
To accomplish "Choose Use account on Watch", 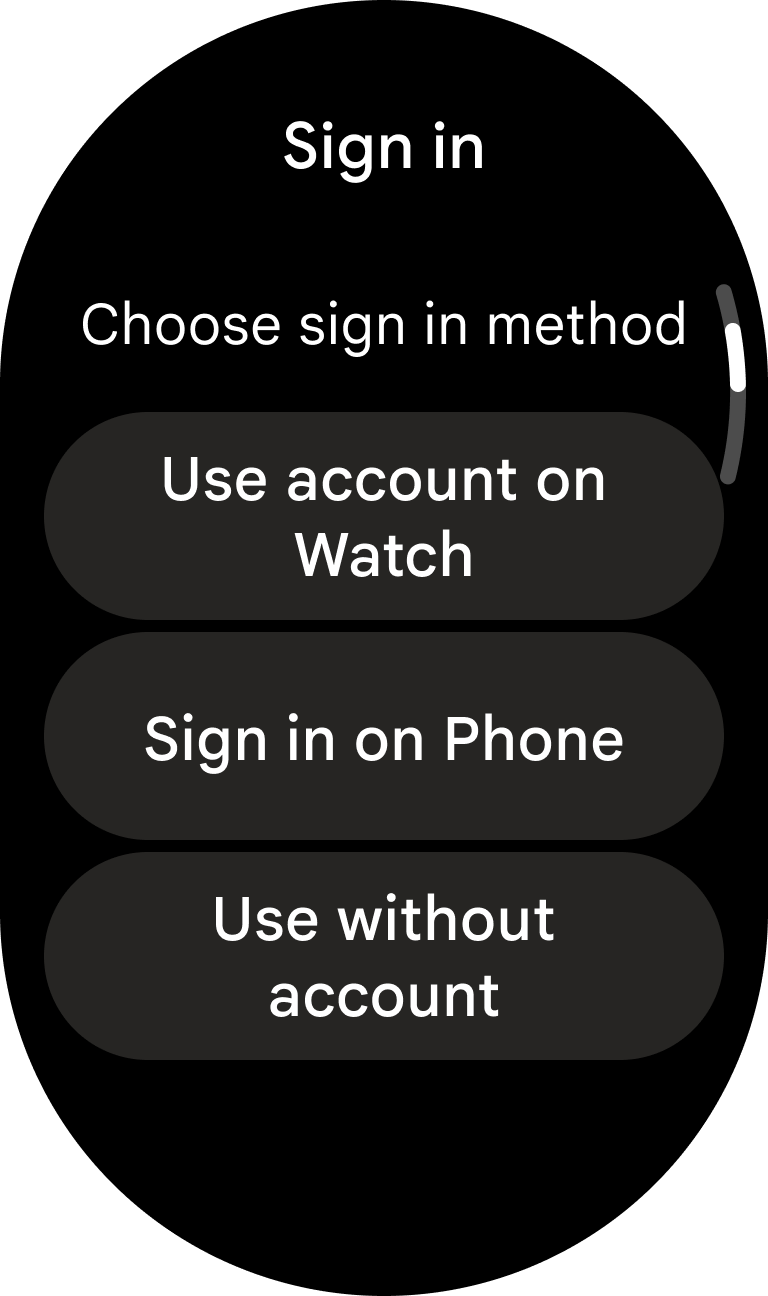I will pos(383,516).
